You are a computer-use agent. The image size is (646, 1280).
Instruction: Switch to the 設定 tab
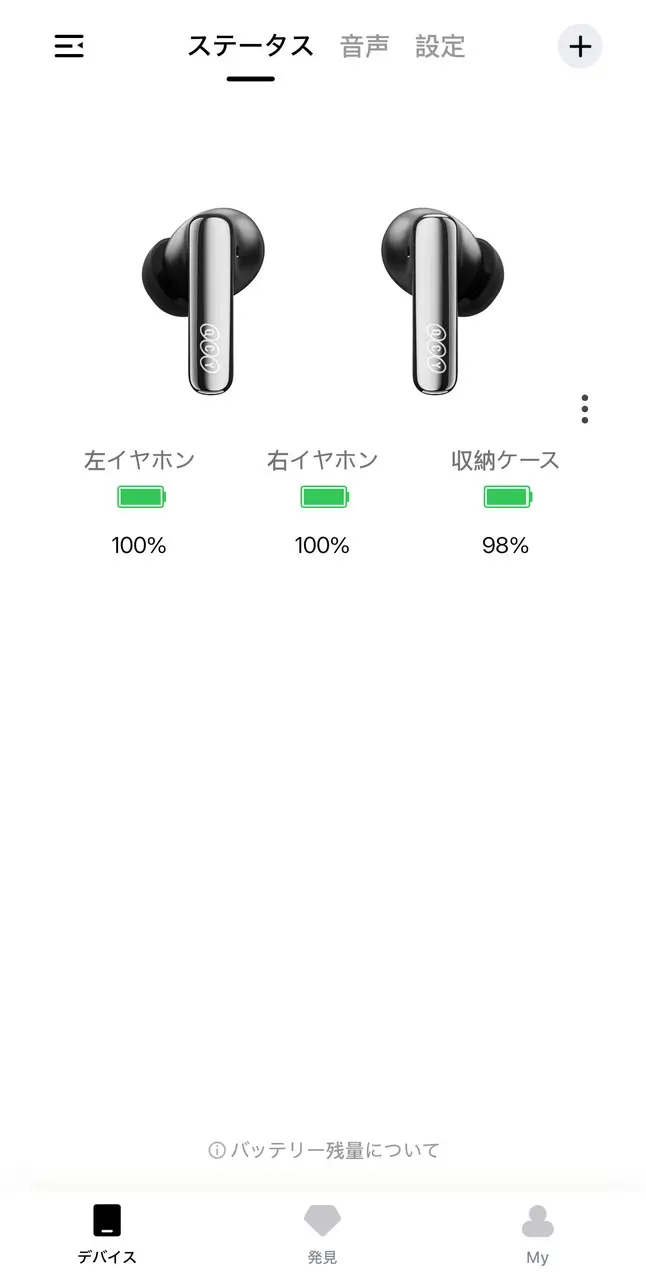(x=440, y=46)
